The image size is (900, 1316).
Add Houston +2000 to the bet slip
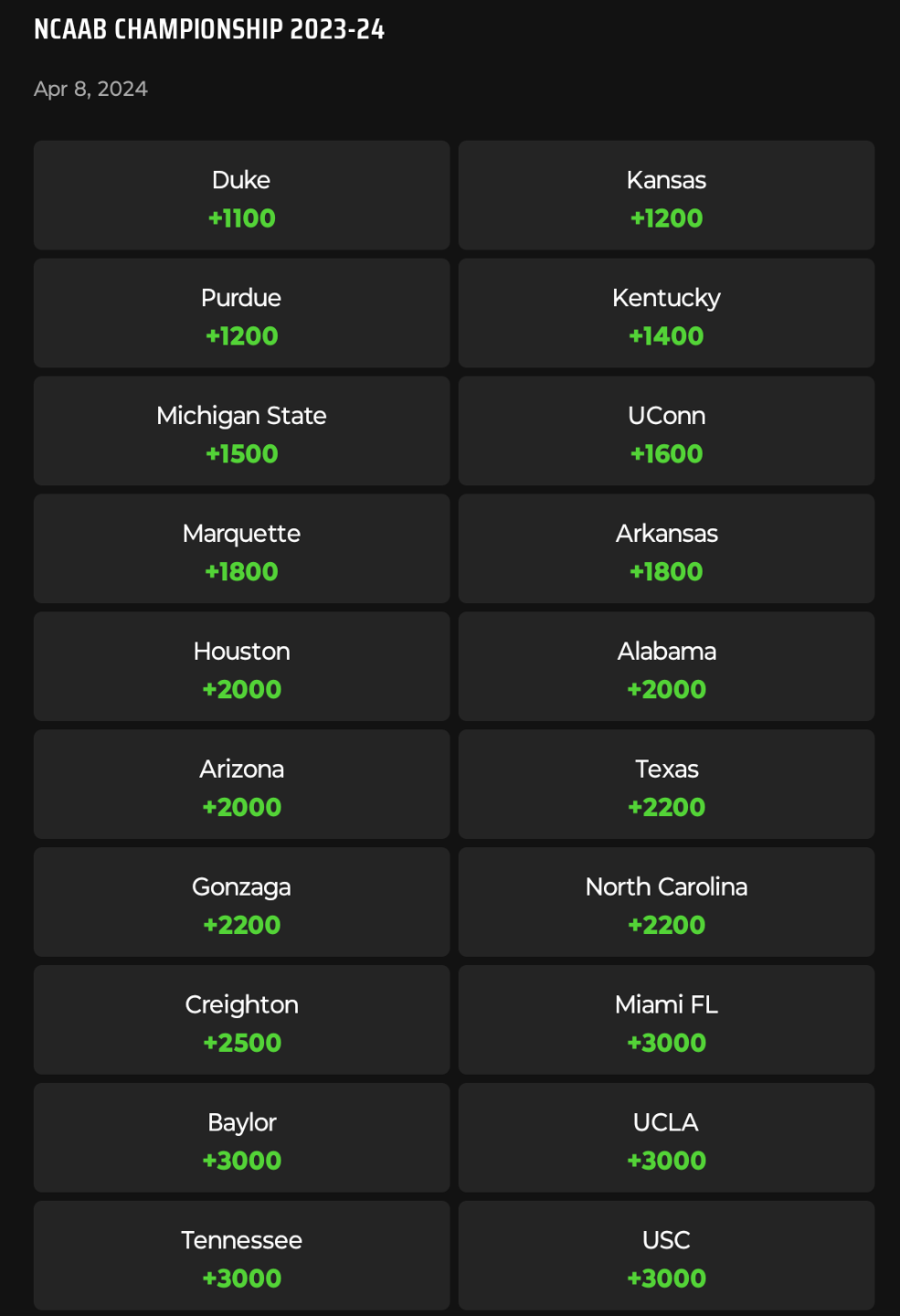click(241, 667)
